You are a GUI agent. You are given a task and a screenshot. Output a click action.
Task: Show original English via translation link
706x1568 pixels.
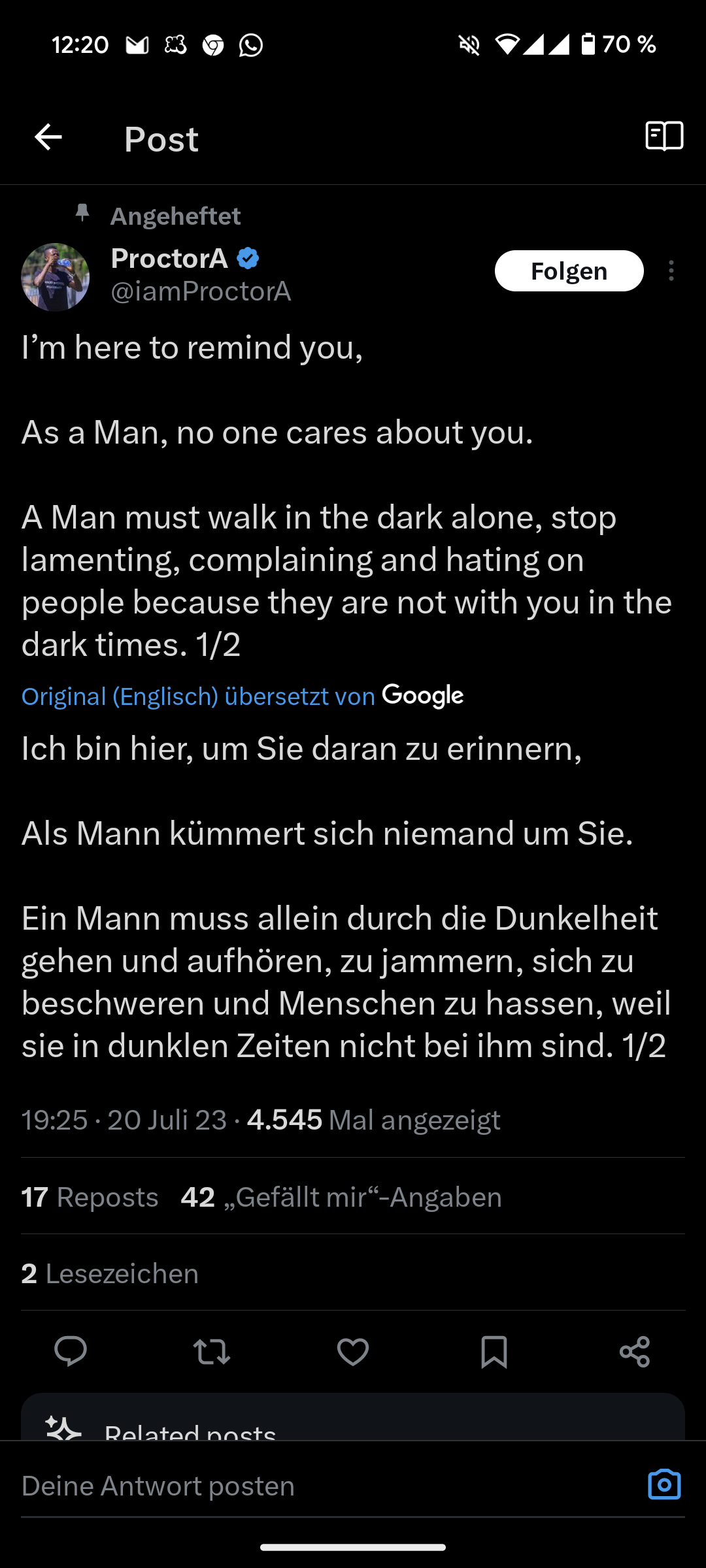(197, 696)
